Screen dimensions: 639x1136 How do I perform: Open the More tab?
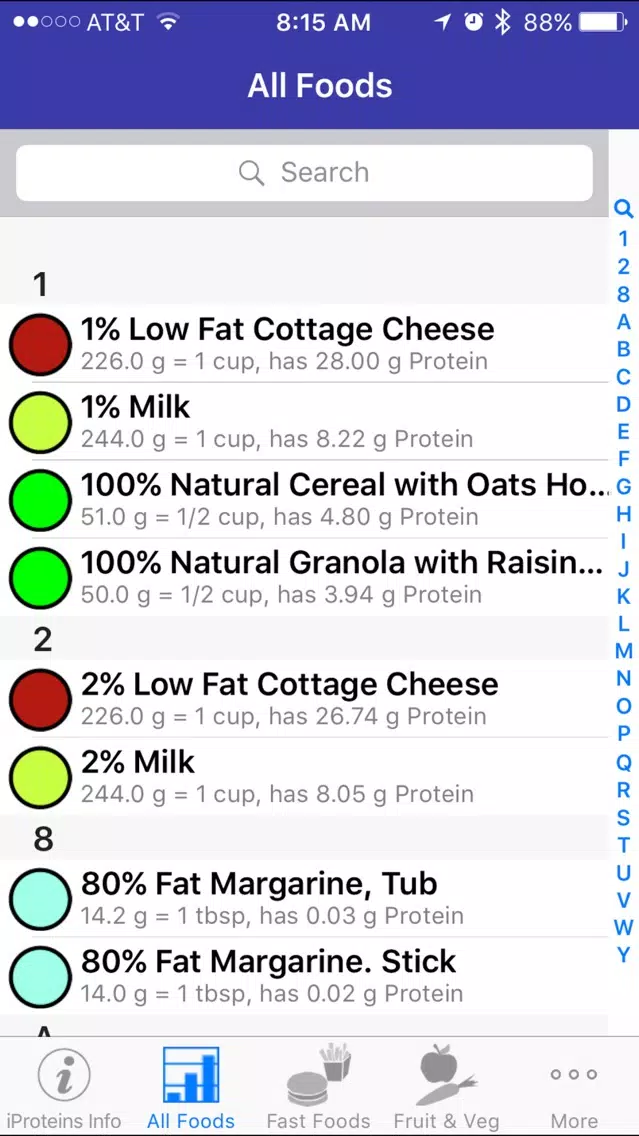574,1087
